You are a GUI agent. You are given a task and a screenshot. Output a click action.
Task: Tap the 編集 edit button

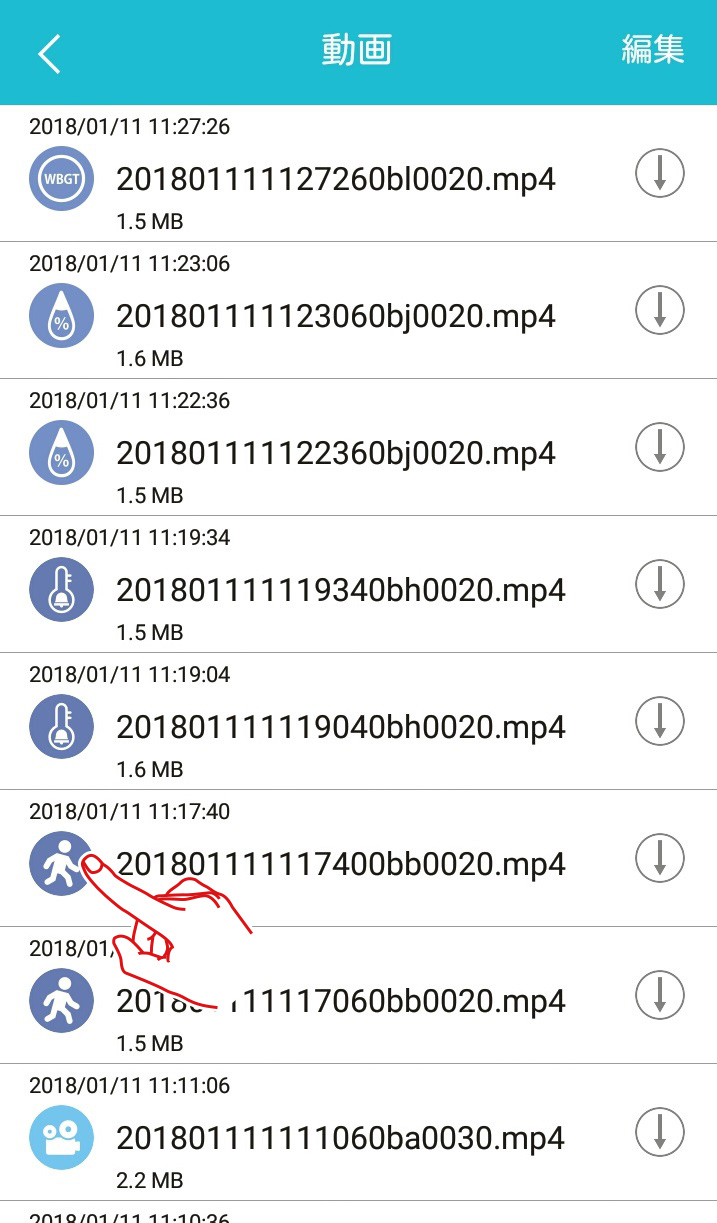pyautogui.click(x=652, y=50)
